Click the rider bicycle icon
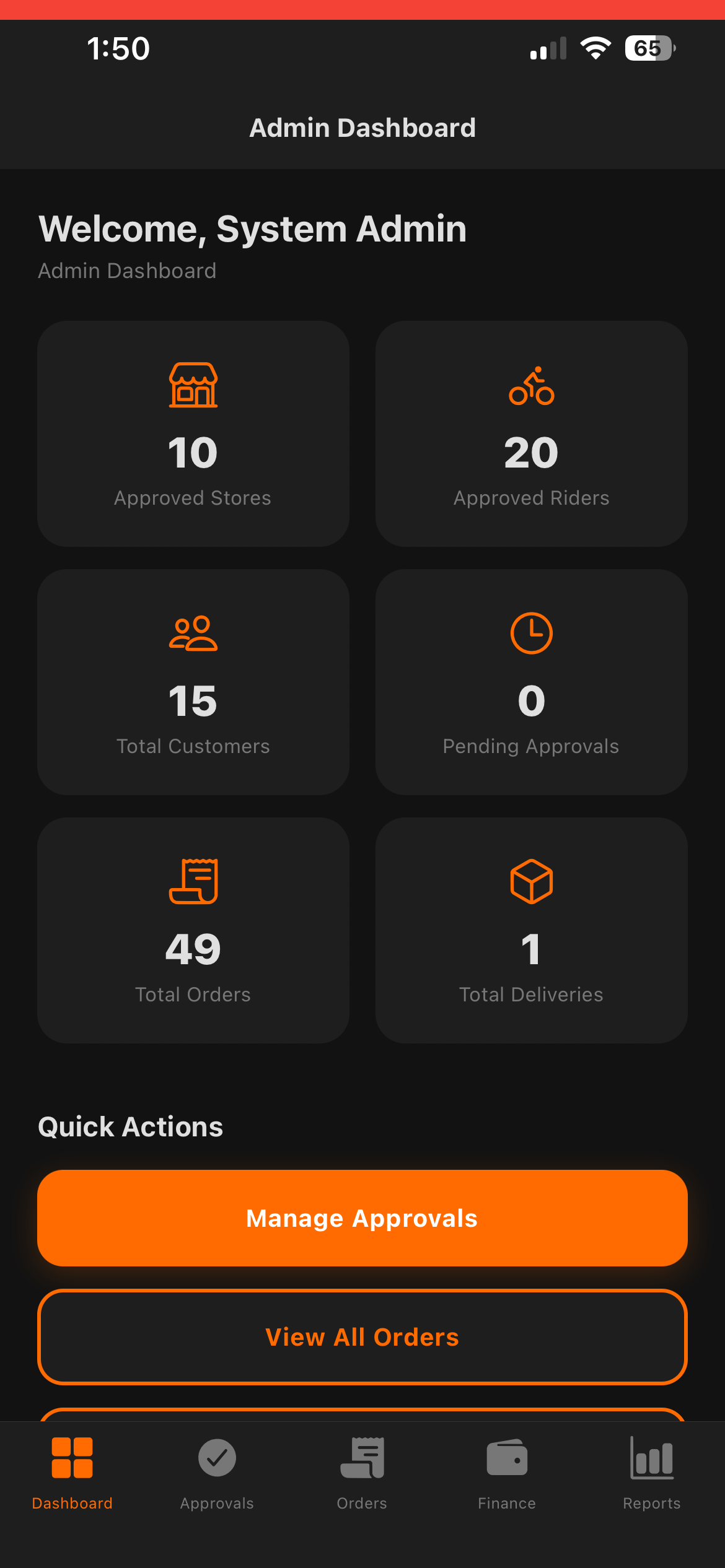Screen dimensions: 725x1568 pyautogui.click(x=532, y=385)
